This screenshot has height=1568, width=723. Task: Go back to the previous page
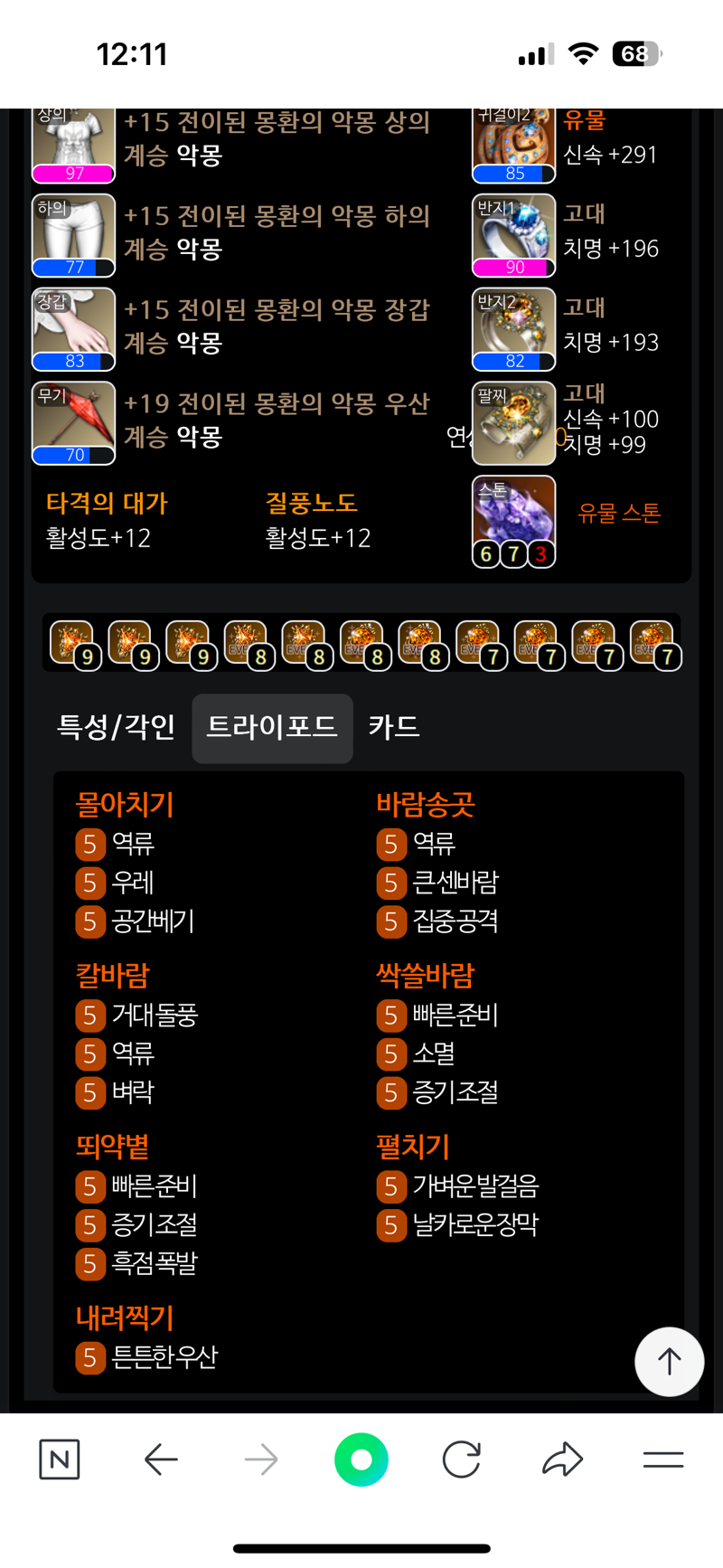pos(161,1459)
